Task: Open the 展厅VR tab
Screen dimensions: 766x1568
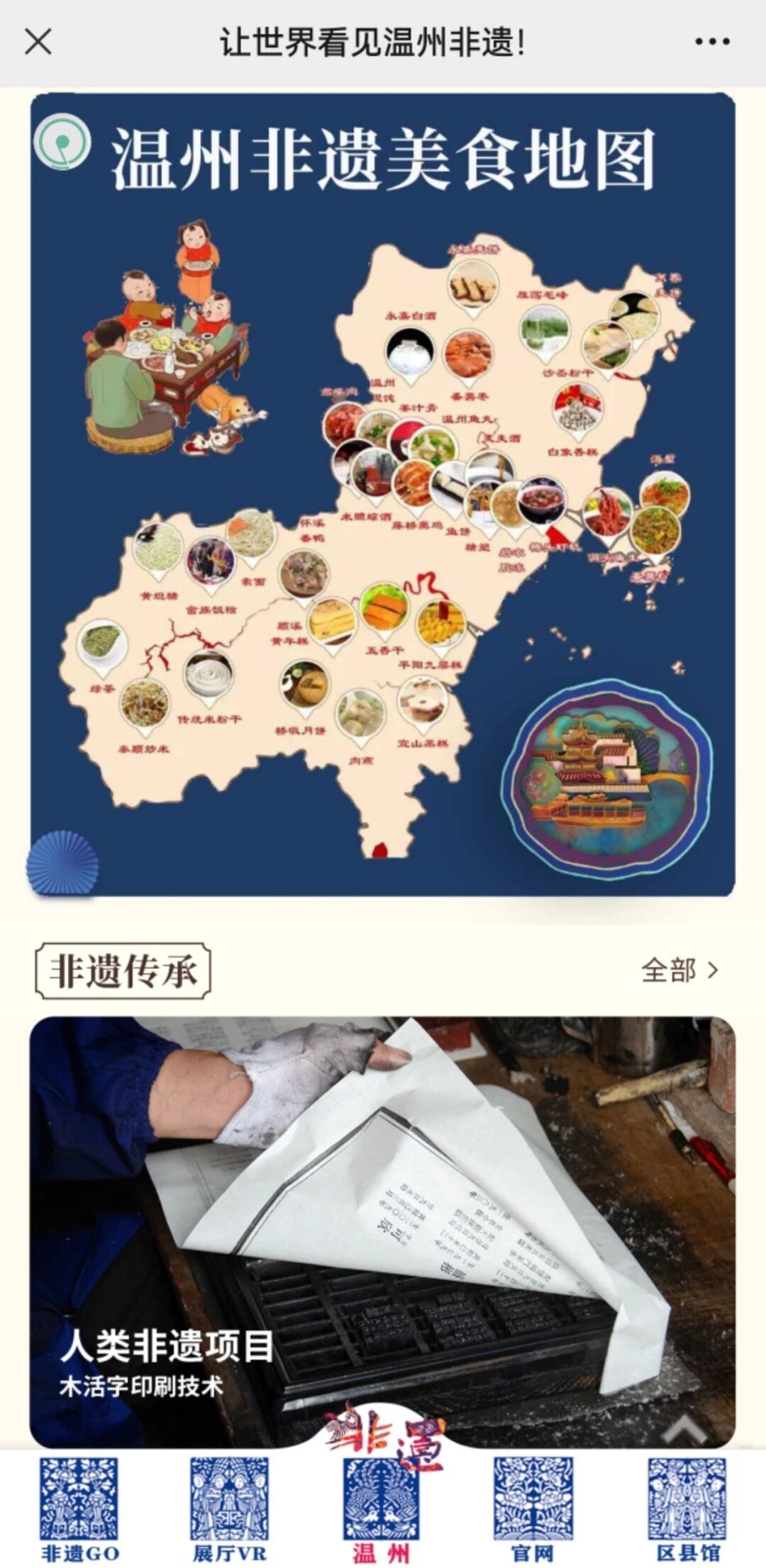Action: tap(229, 1510)
